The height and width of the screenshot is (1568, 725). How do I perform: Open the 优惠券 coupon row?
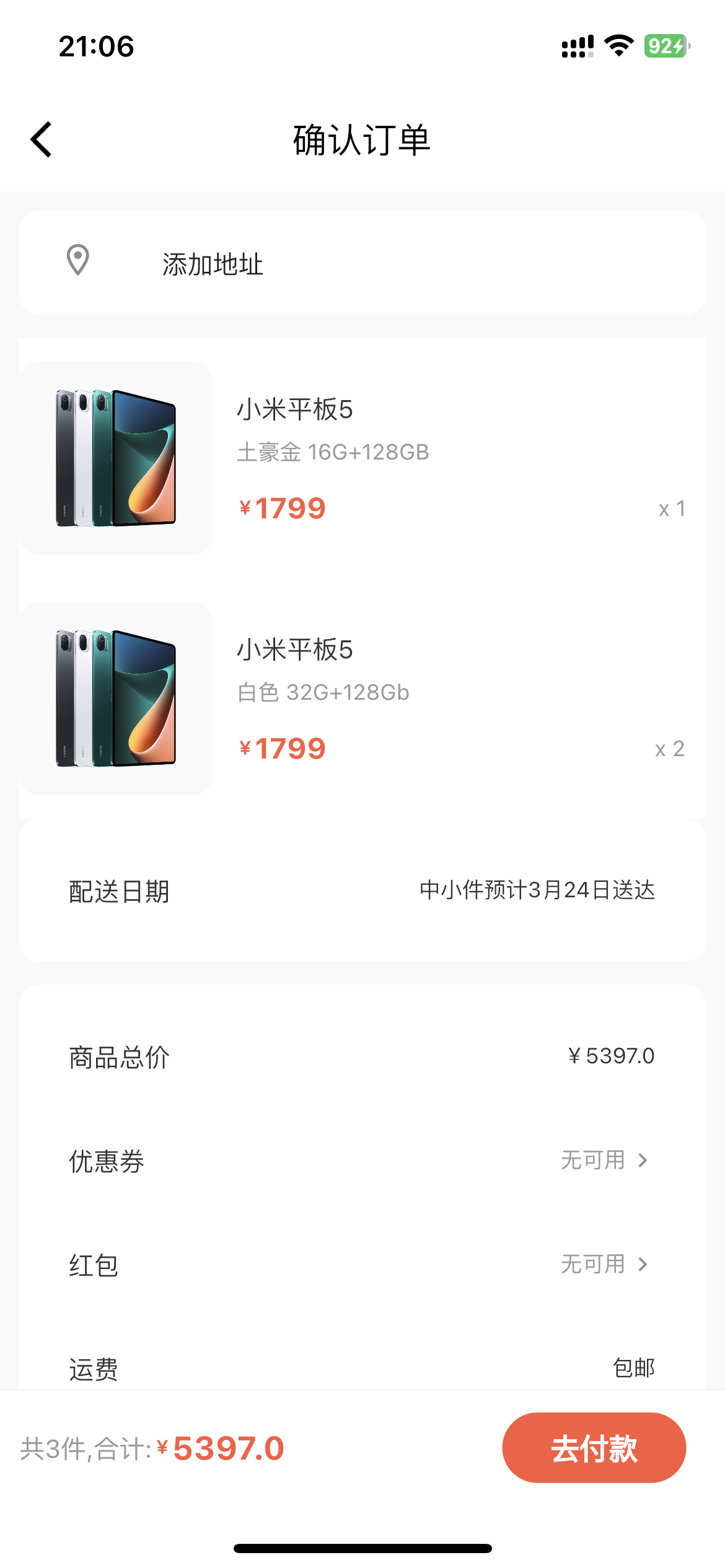pyautogui.click(x=362, y=1161)
